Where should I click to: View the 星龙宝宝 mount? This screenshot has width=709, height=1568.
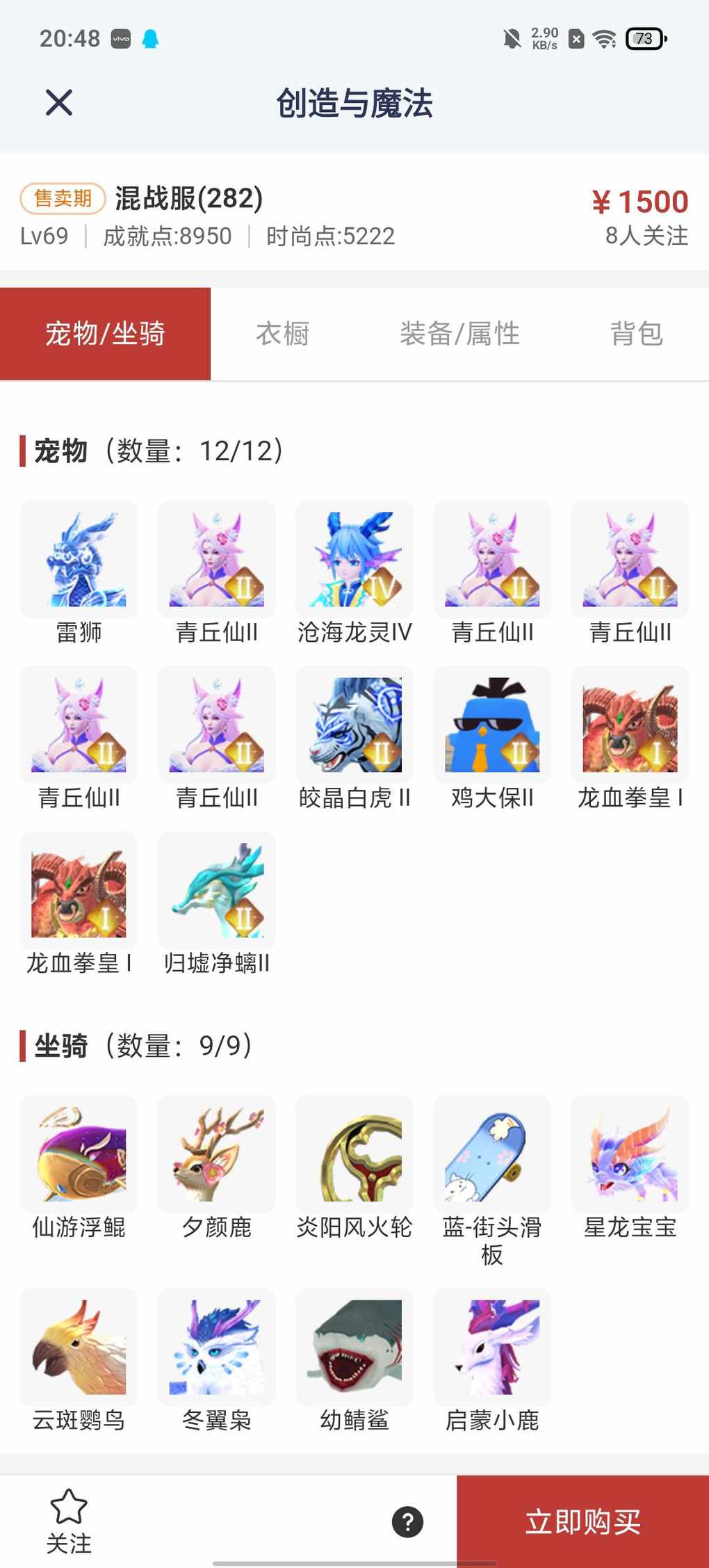tap(630, 1154)
